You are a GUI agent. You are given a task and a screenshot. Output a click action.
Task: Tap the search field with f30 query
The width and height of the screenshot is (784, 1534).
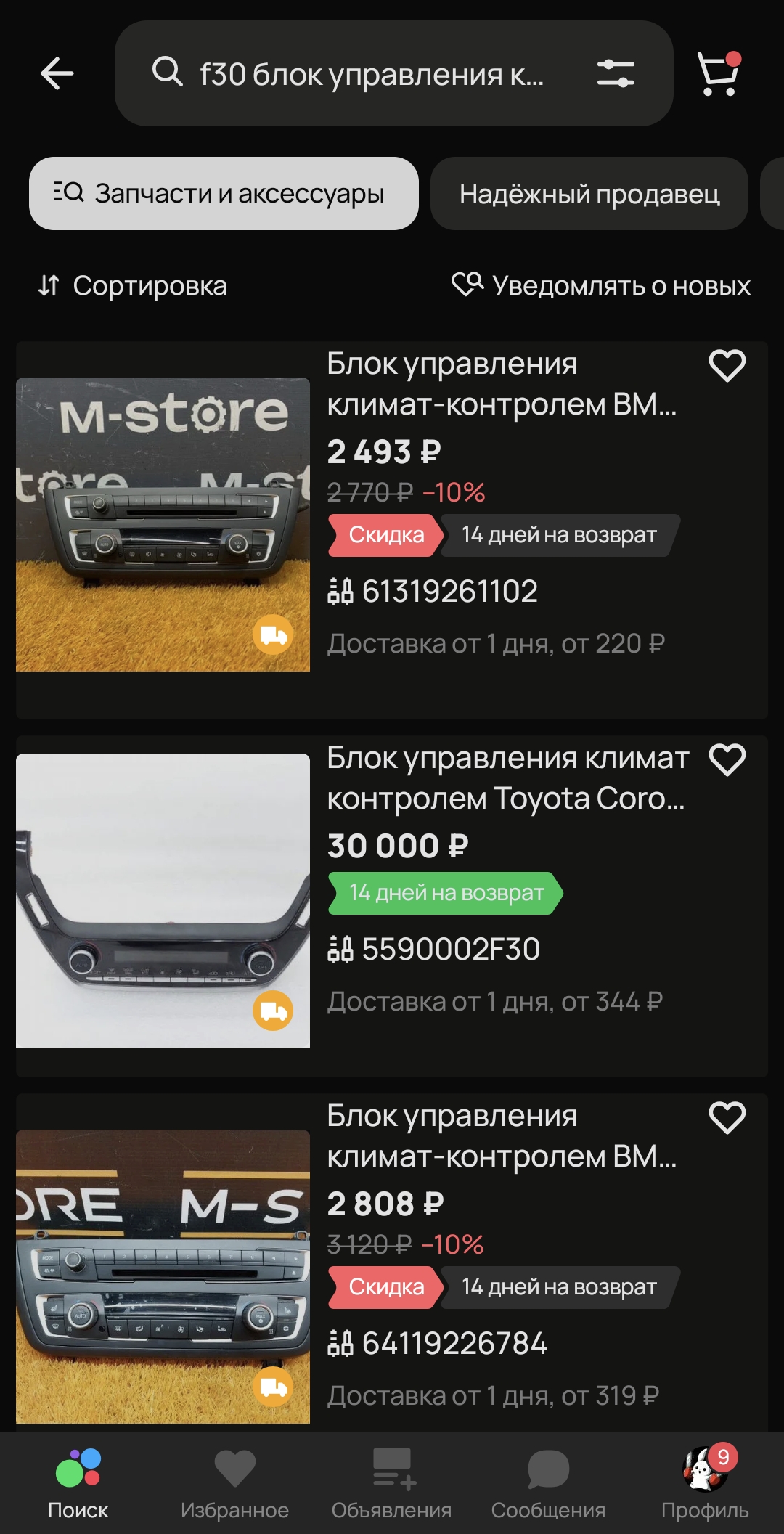[370, 73]
